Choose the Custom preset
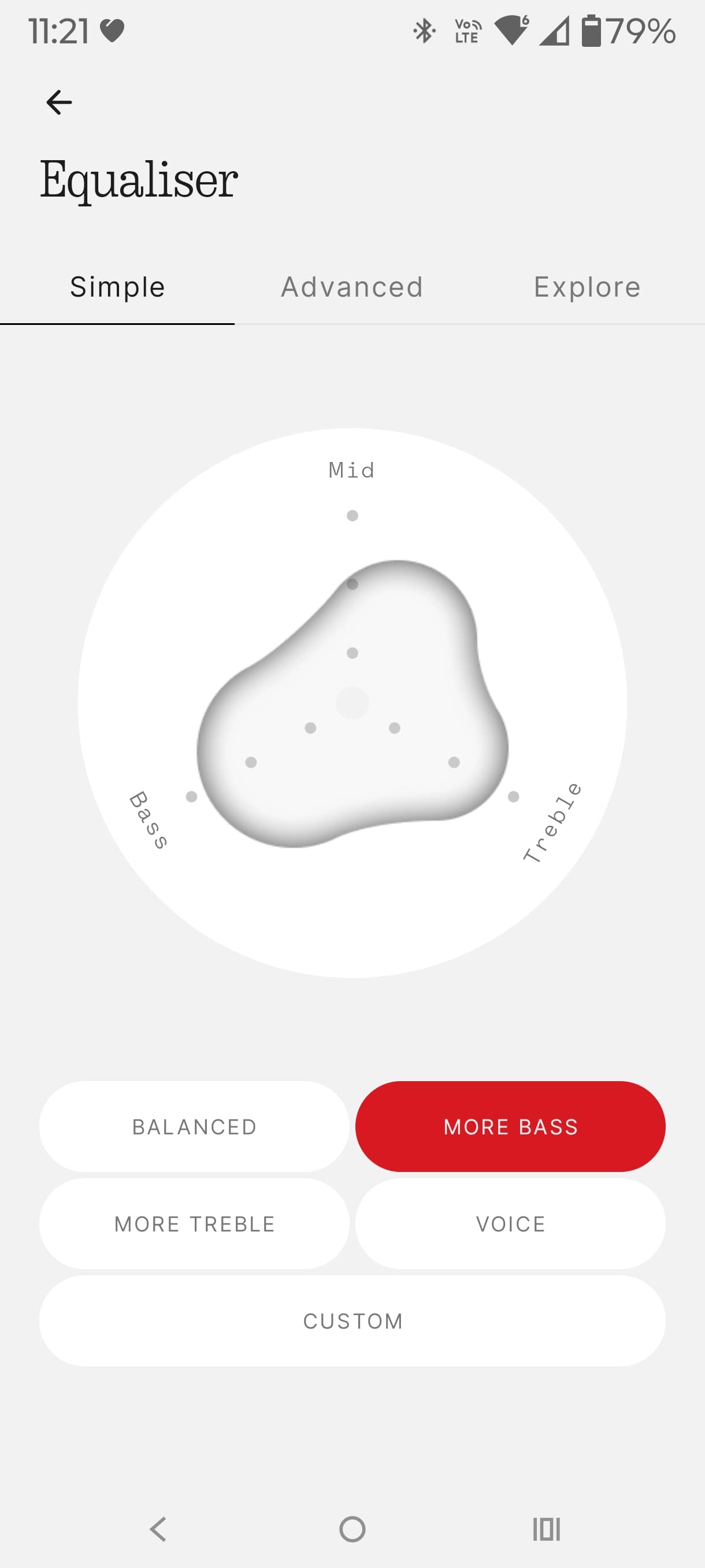 click(352, 1322)
